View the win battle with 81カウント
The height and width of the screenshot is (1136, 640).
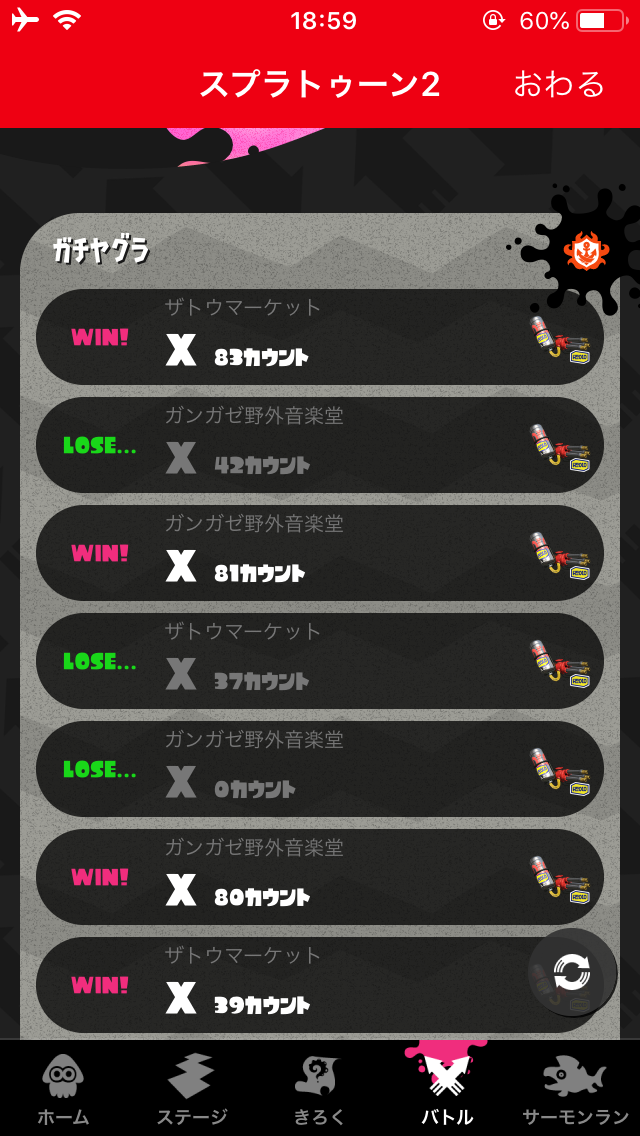point(320,553)
